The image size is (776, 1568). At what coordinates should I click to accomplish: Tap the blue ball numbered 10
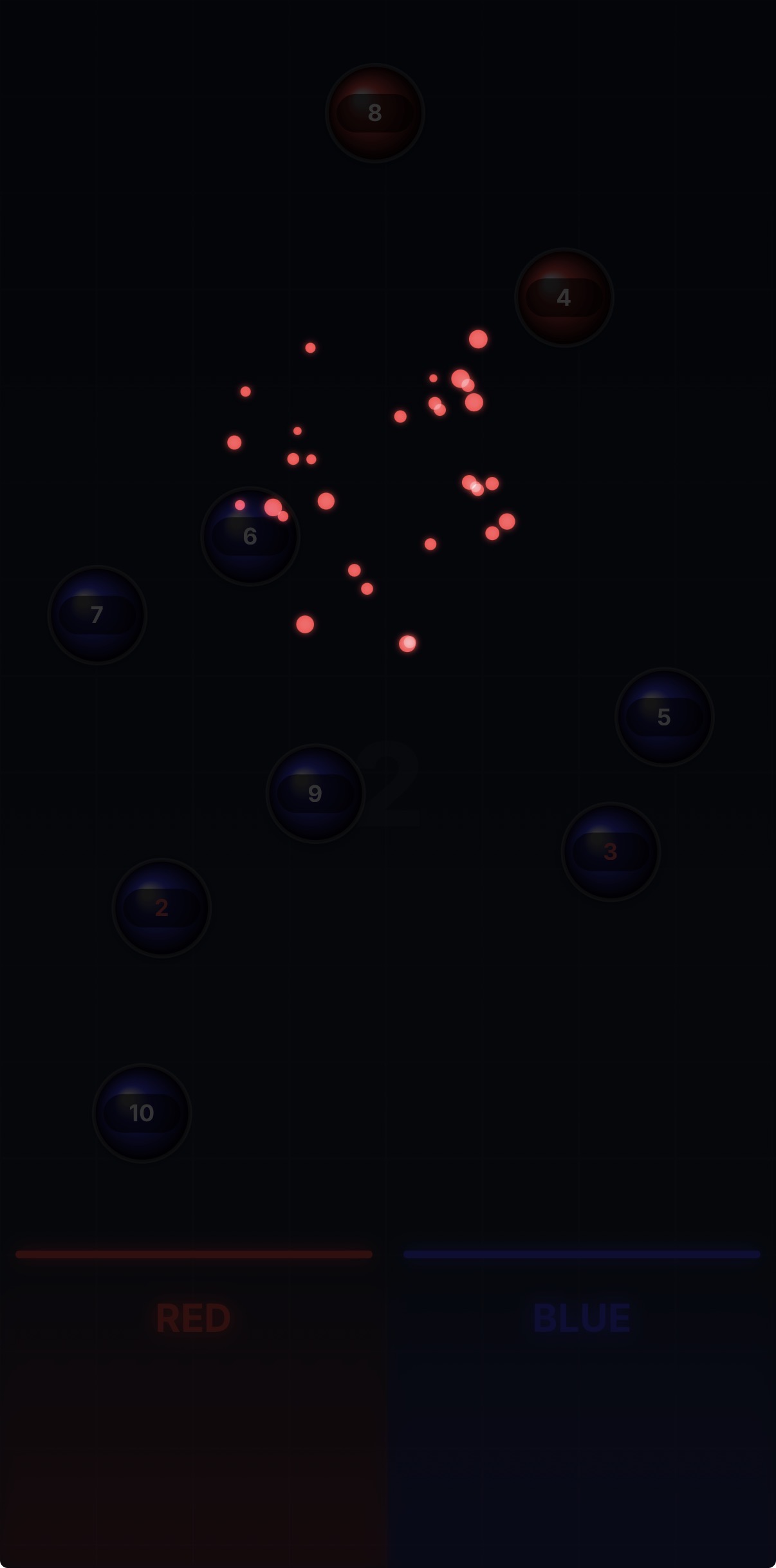click(x=142, y=1113)
